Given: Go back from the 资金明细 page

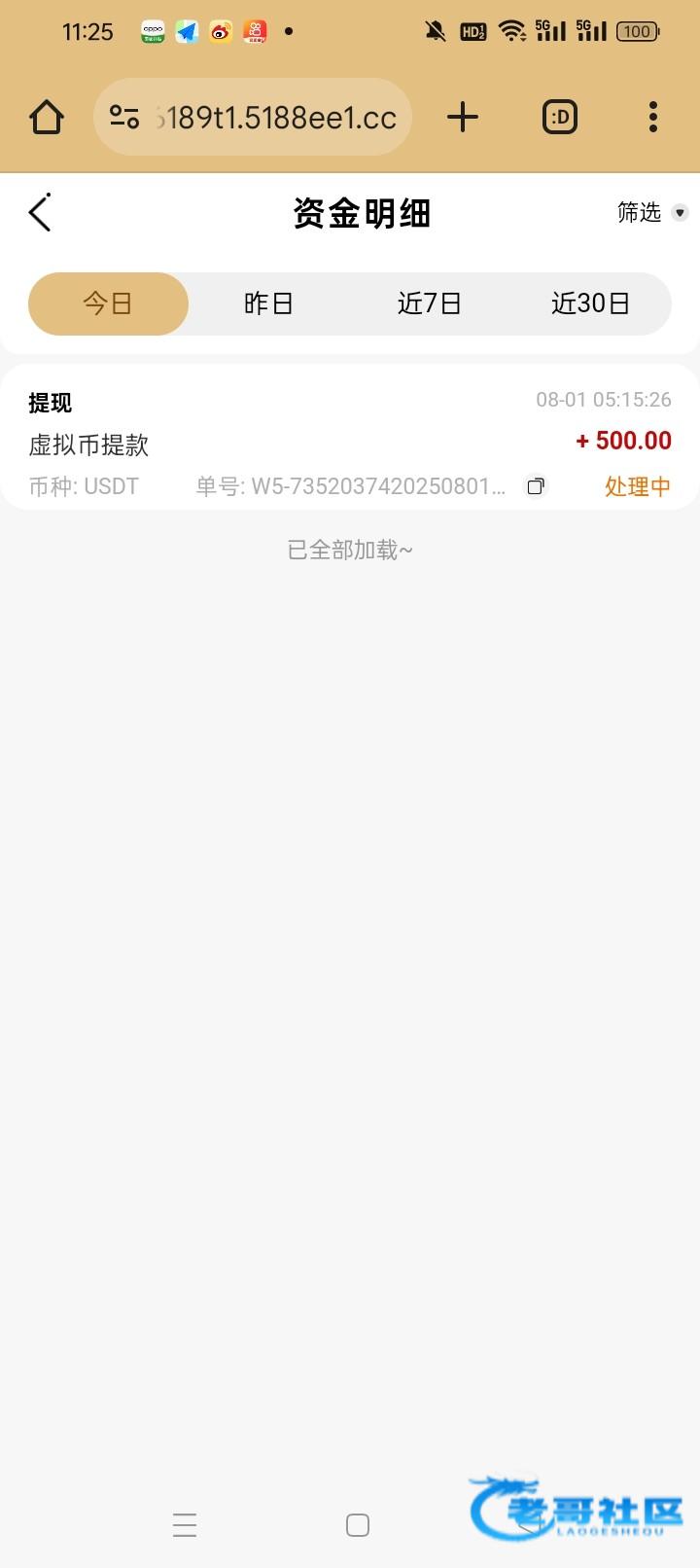Looking at the screenshot, I should pos(40,213).
